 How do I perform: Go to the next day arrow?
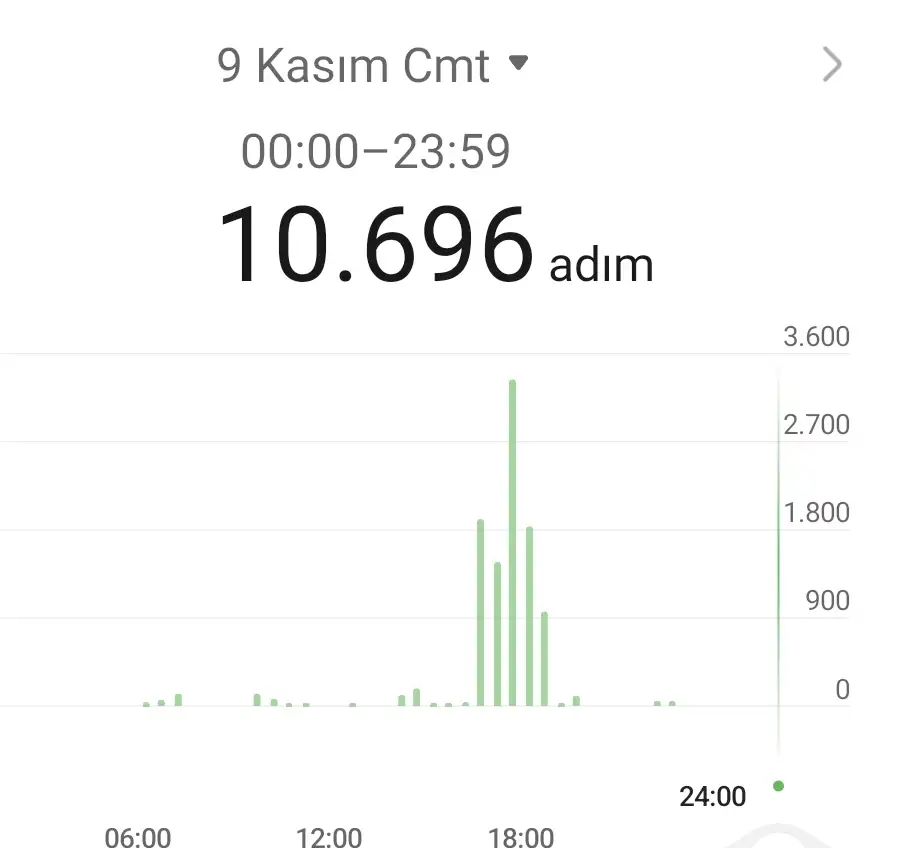tap(831, 66)
